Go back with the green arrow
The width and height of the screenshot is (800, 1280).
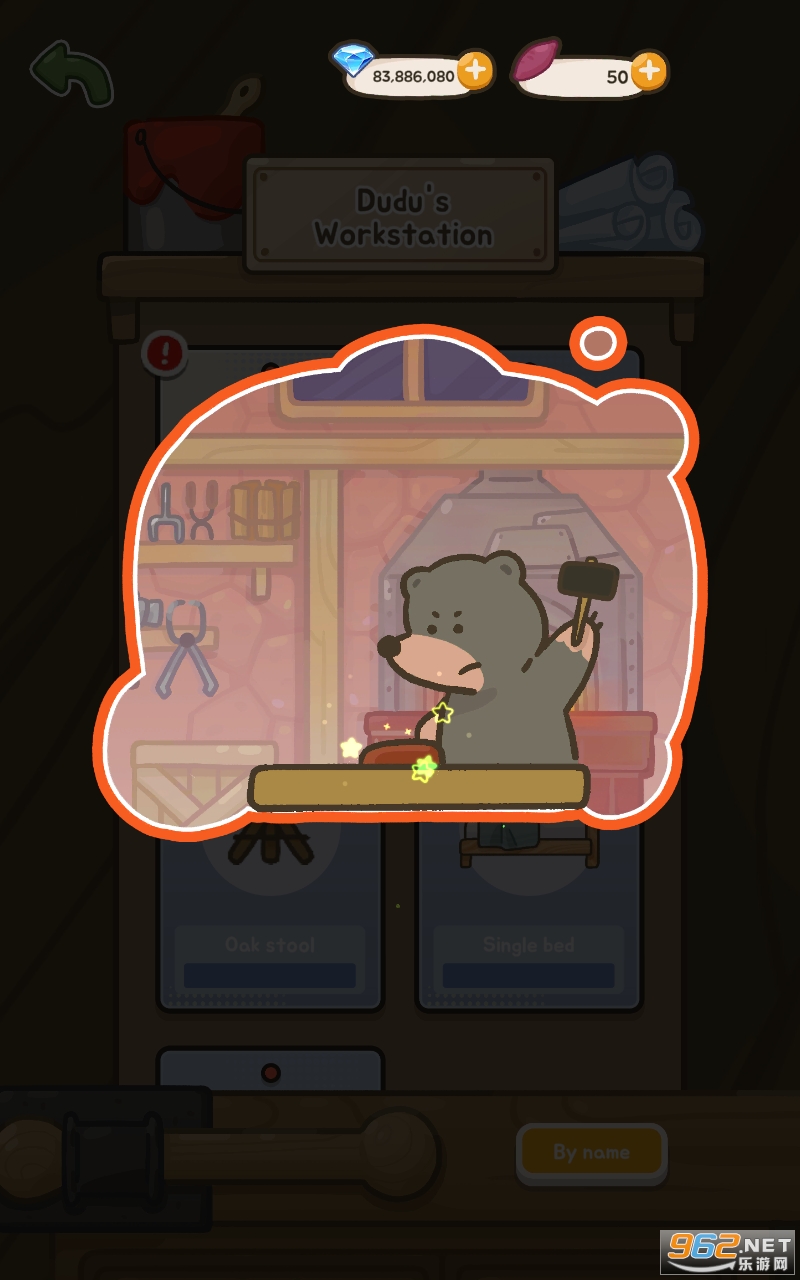coord(71,73)
